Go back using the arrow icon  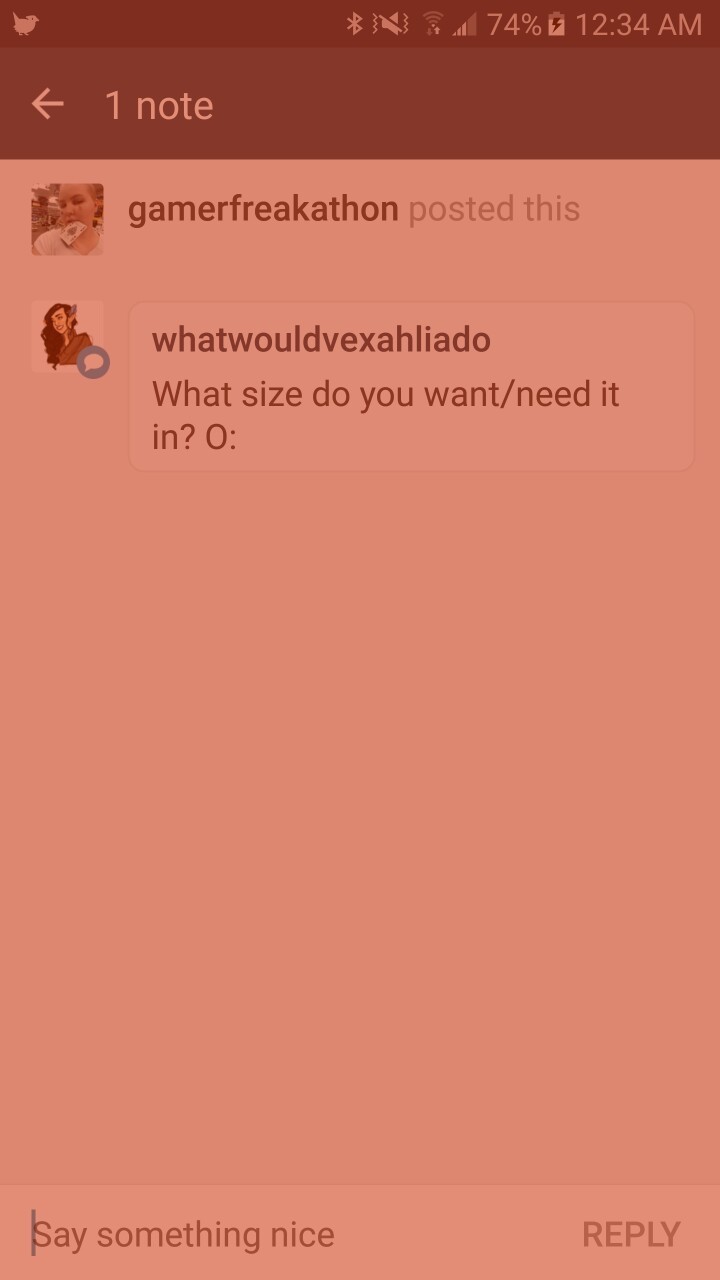[47, 104]
